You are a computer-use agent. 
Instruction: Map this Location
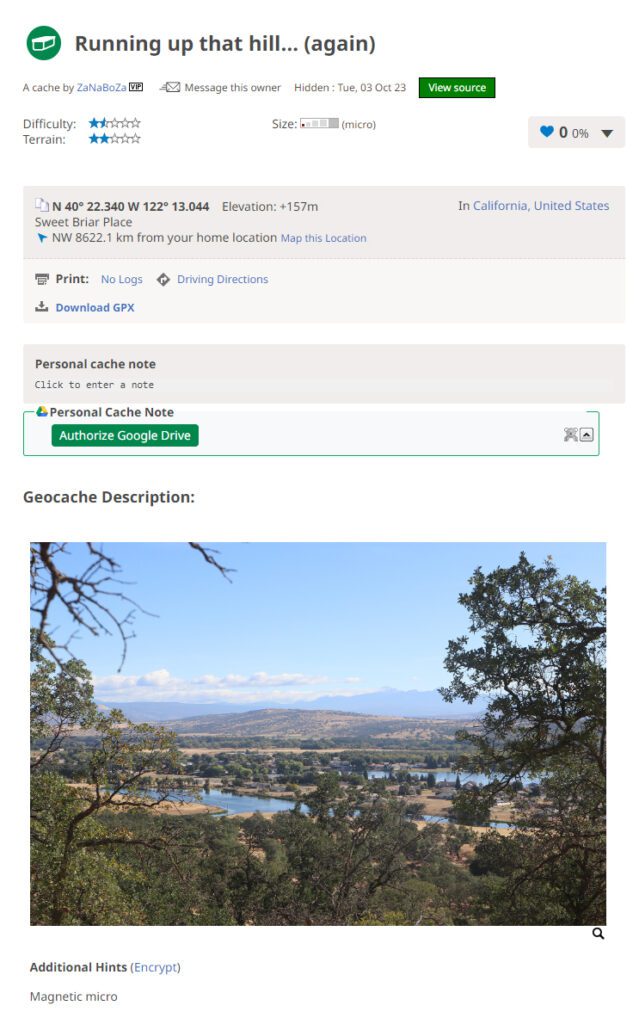click(323, 239)
